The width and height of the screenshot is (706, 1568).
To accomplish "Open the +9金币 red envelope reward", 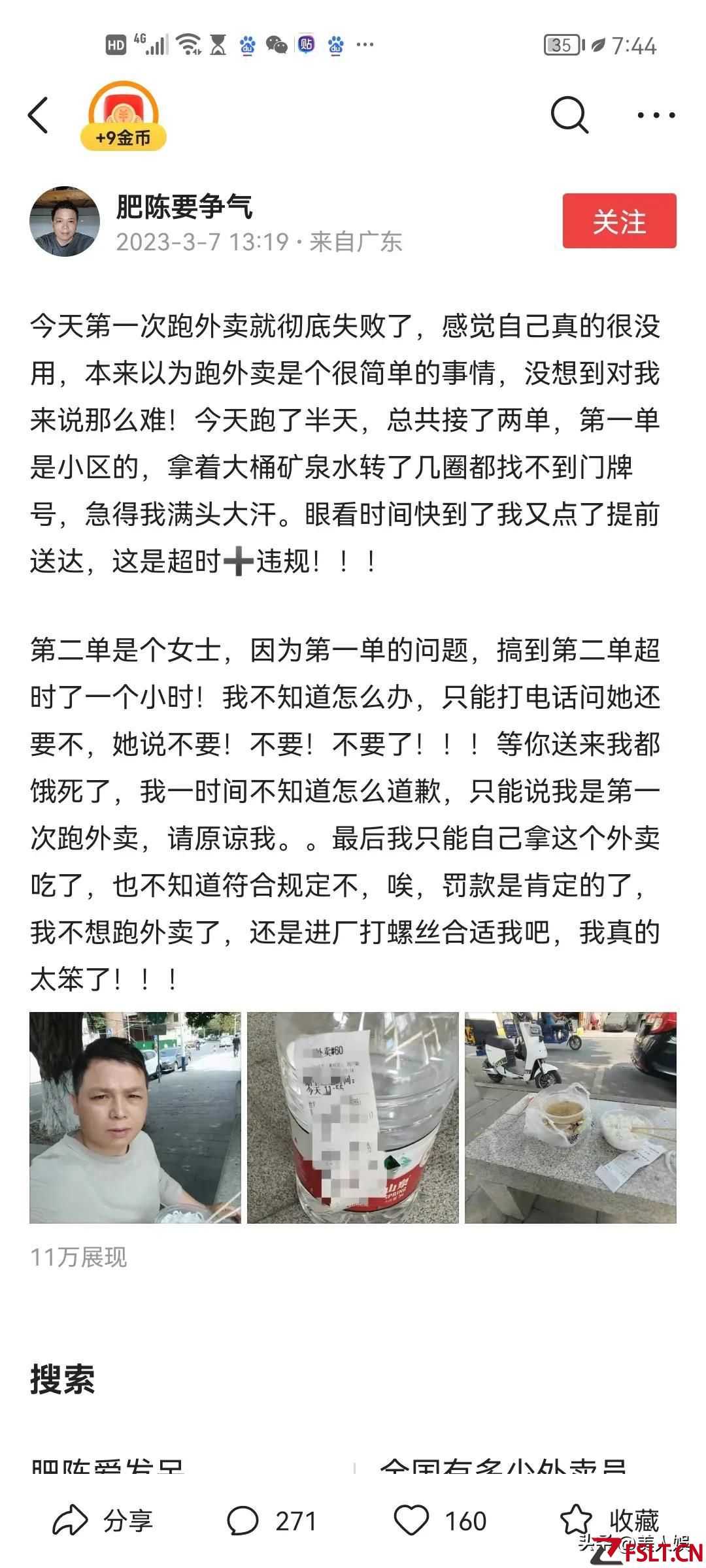I will click(x=123, y=118).
